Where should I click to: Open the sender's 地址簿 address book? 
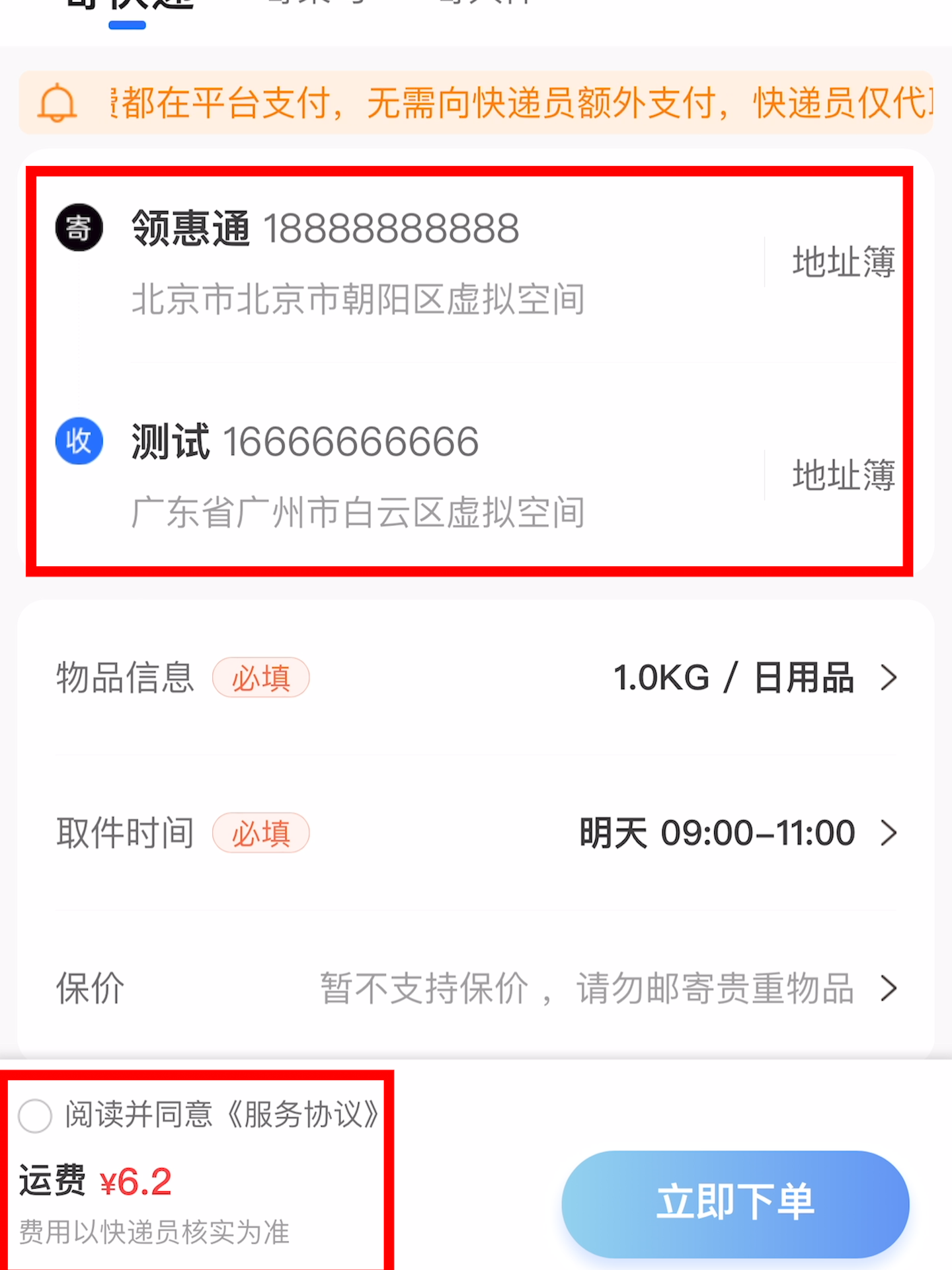click(x=844, y=261)
